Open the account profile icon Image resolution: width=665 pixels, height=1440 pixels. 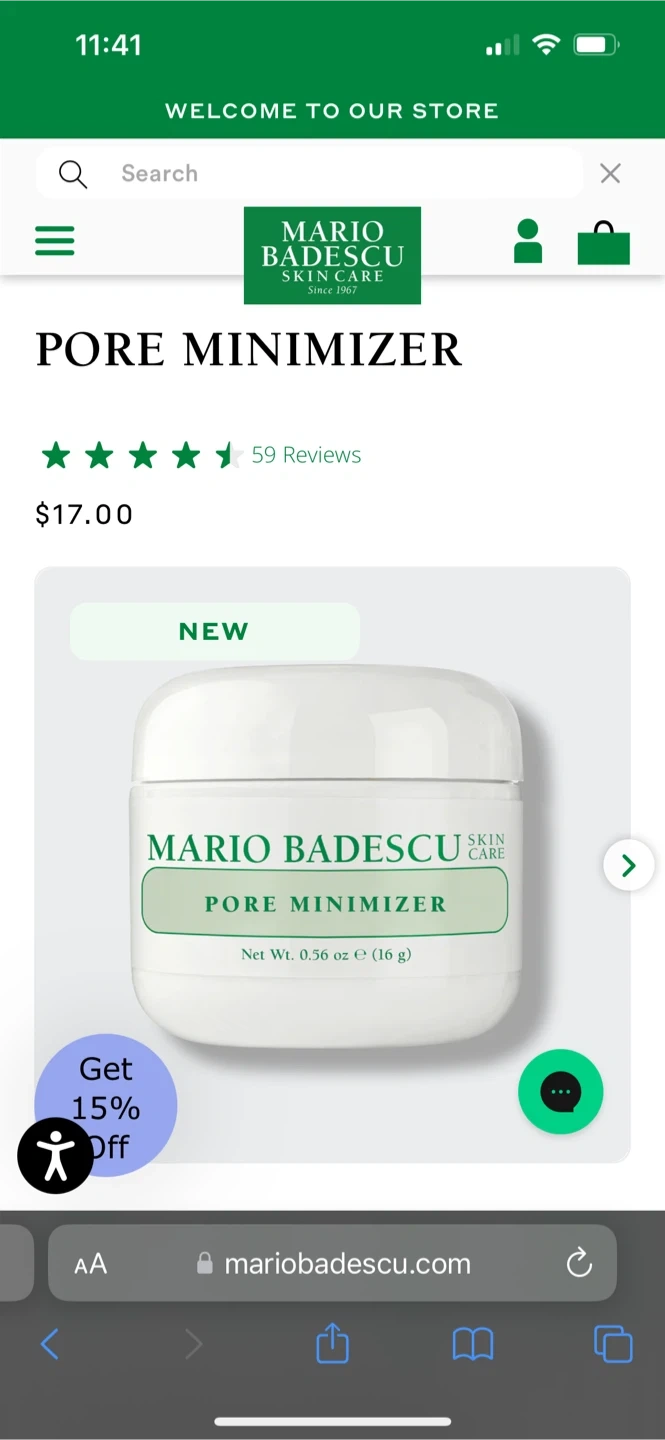527,242
